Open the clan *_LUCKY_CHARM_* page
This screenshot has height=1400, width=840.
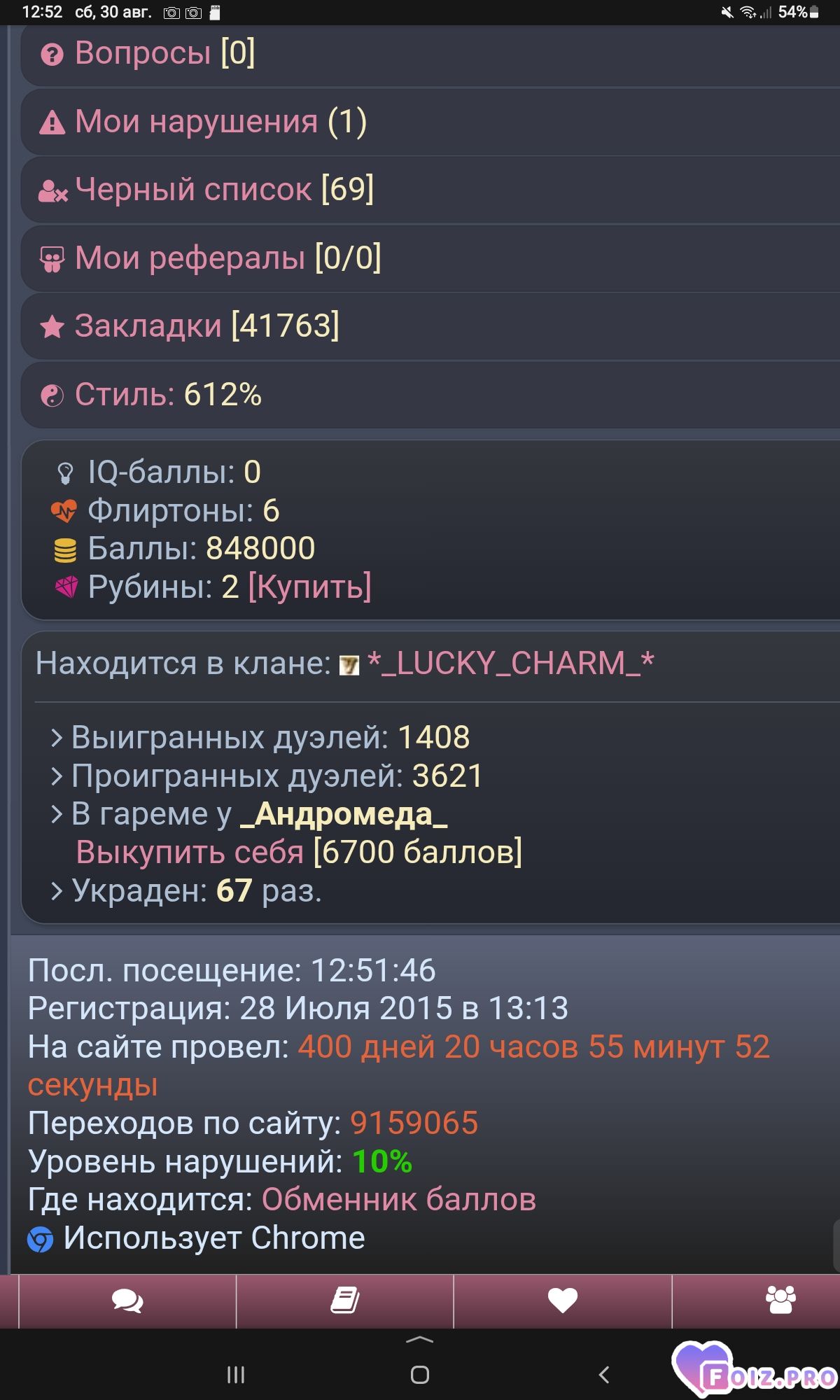tap(510, 663)
